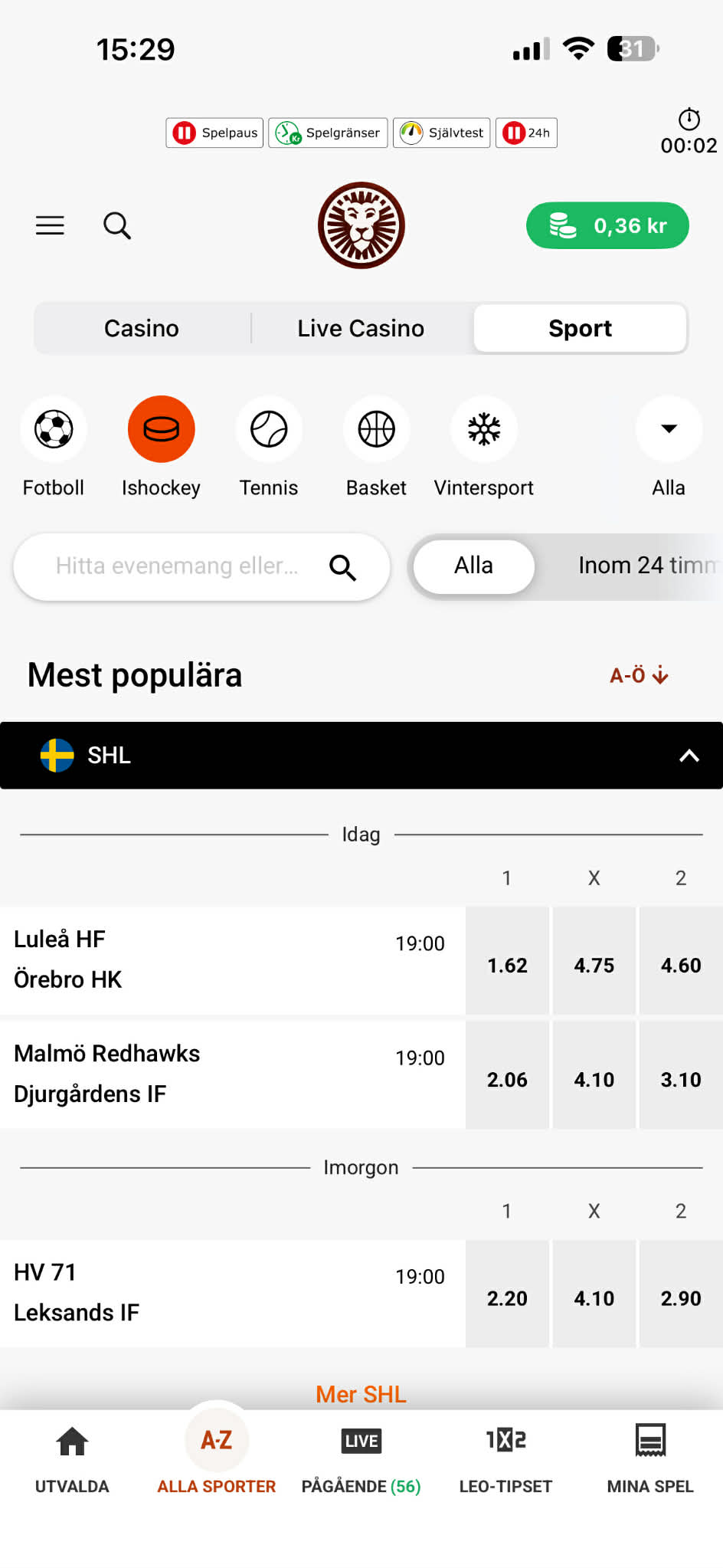Open Leo-Tipset from bottom navigation
723x1568 pixels.
point(505,1456)
